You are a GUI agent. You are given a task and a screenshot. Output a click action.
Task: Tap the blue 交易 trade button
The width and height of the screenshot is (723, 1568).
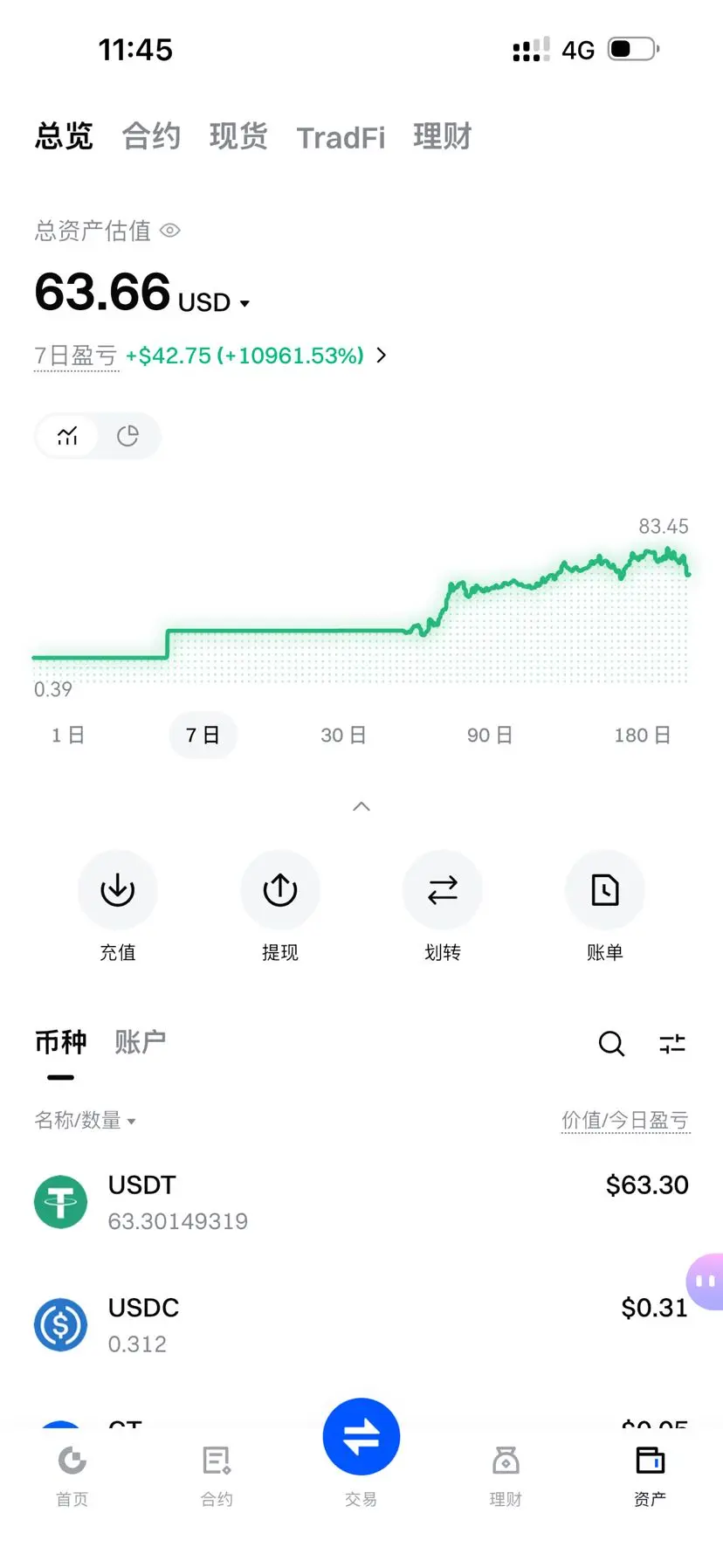coord(361,1437)
